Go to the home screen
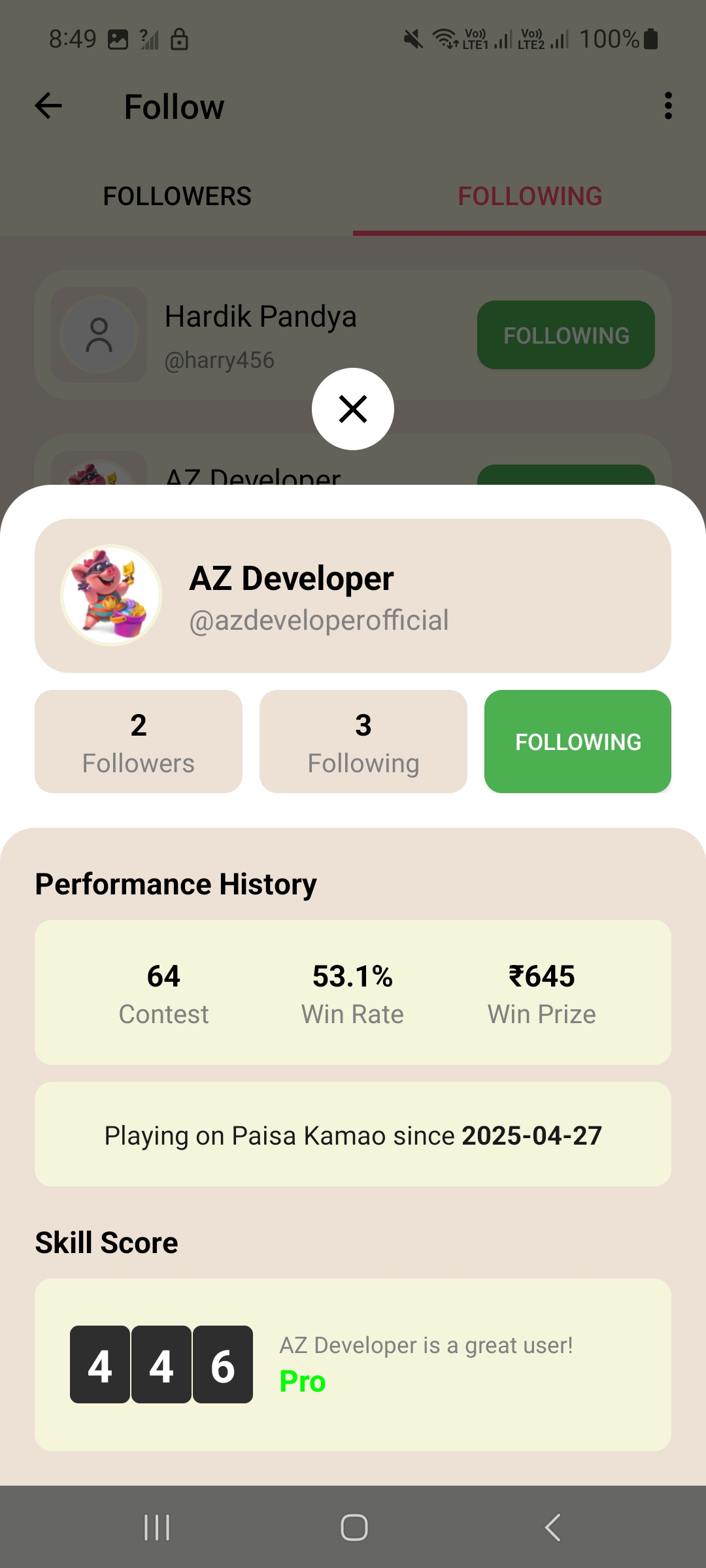This screenshot has width=706, height=1568. coord(354,1527)
